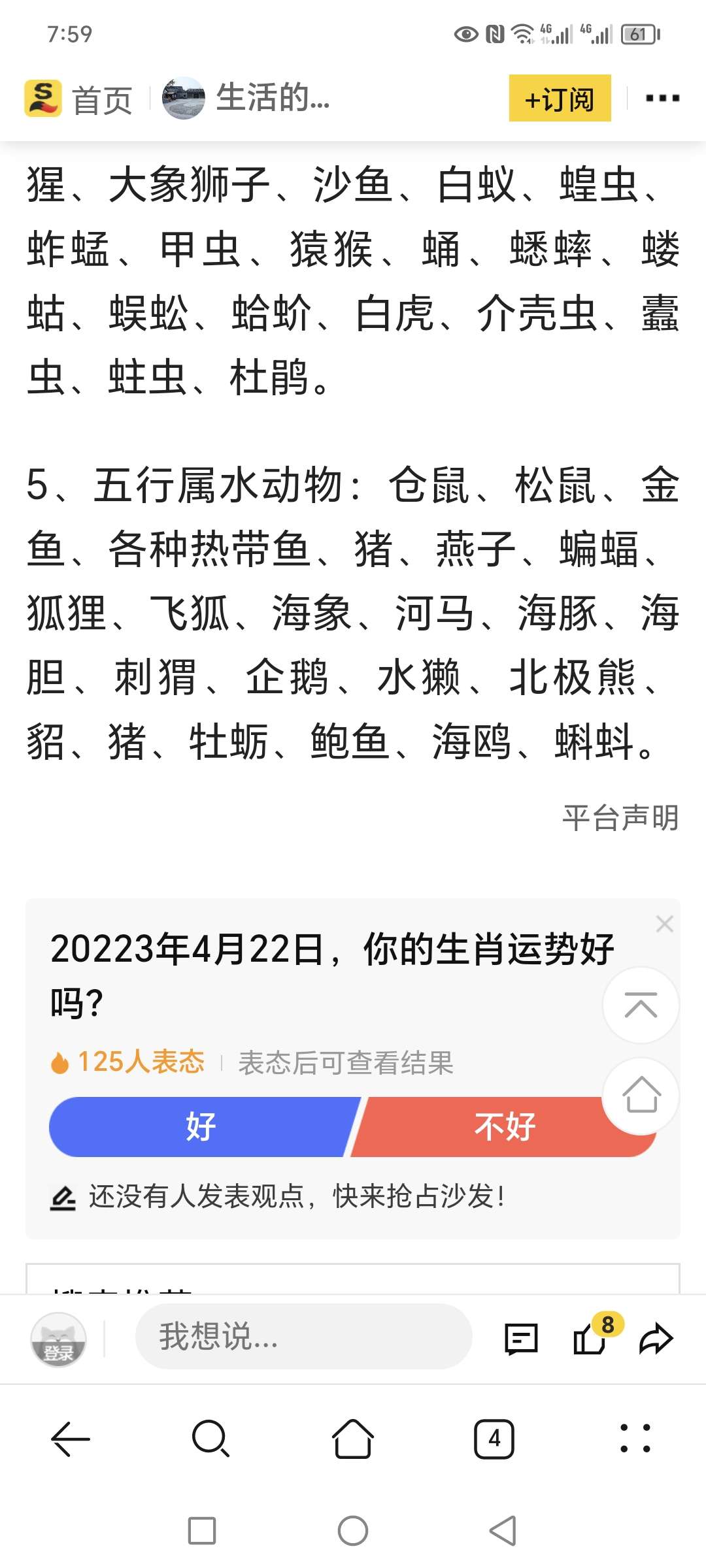Viewport: 706px width, 1568px height.
Task: Open browser search magnifier
Action: pyautogui.click(x=211, y=1439)
